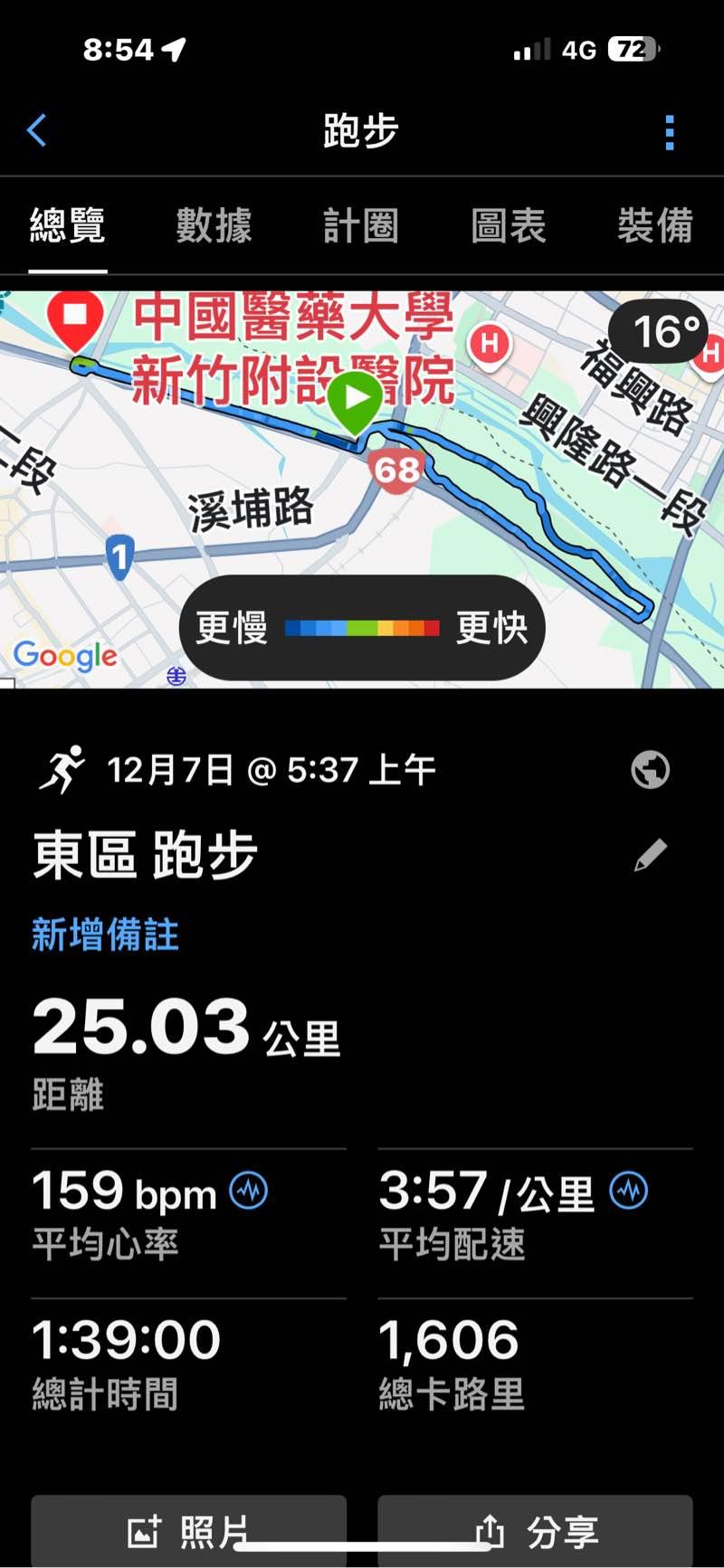Tap the globe privacy icon
The height and width of the screenshot is (1568, 724).
pos(650,770)
